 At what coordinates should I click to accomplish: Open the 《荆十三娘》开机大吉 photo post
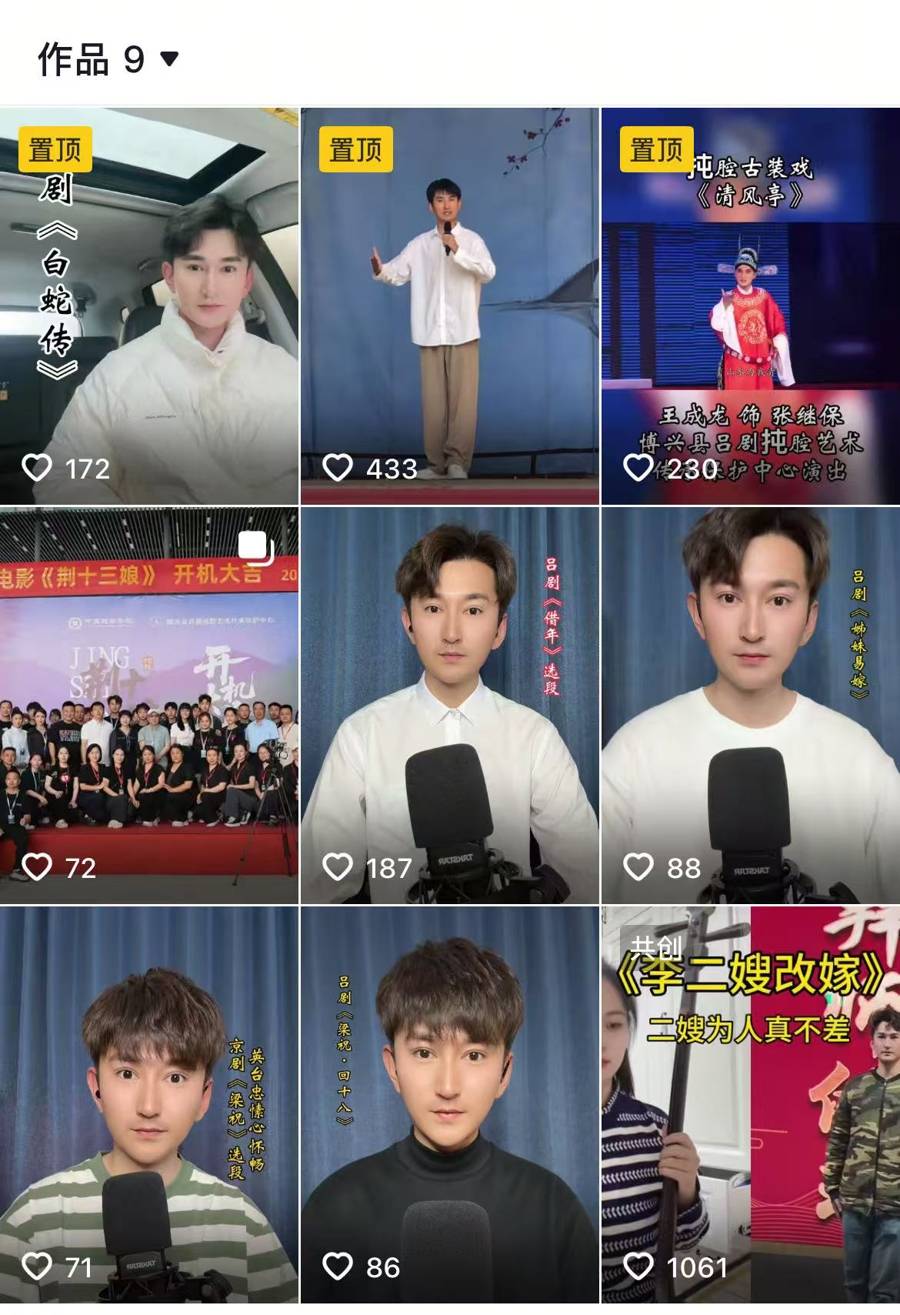pyautogui.click(x=149, y=705)
